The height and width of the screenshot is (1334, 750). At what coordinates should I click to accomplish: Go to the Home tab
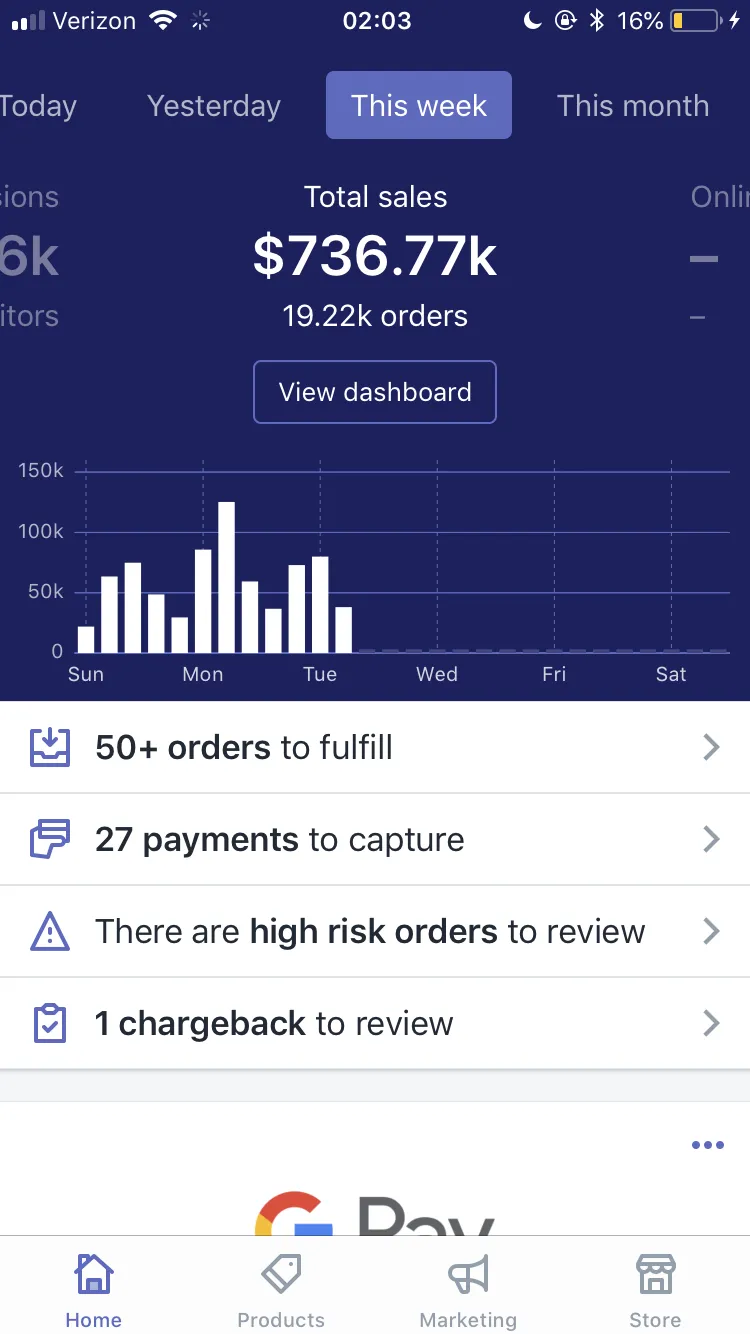click(x=94, y=1290)
